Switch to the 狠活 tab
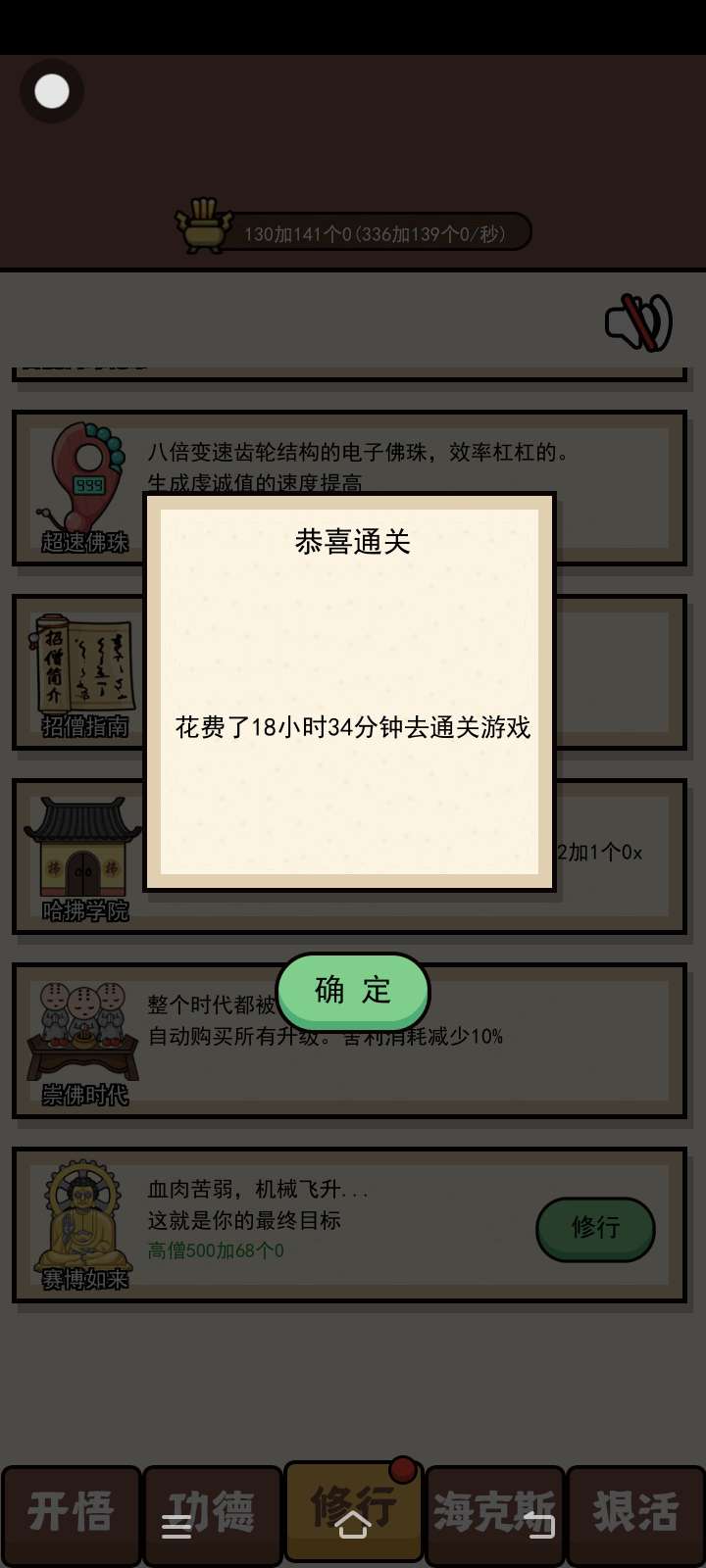Viewport: 706px width, 1568px height. [635, 1513]
